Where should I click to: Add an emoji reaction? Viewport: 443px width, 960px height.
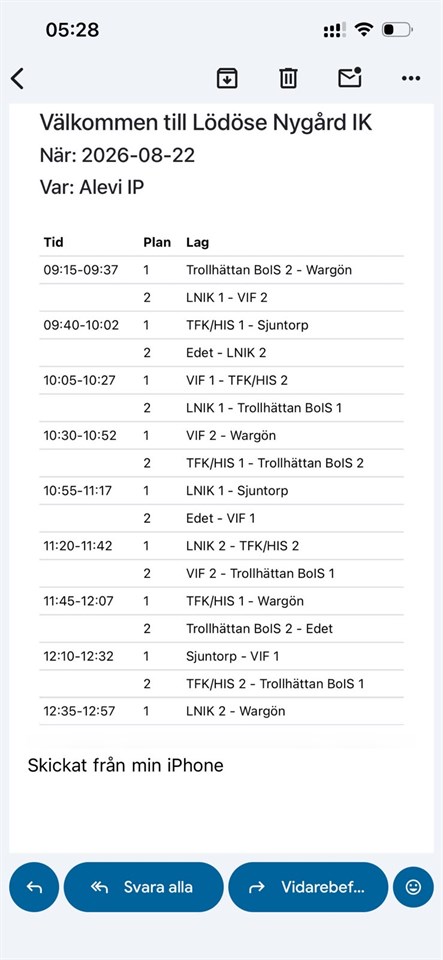[x=413, y=887]
